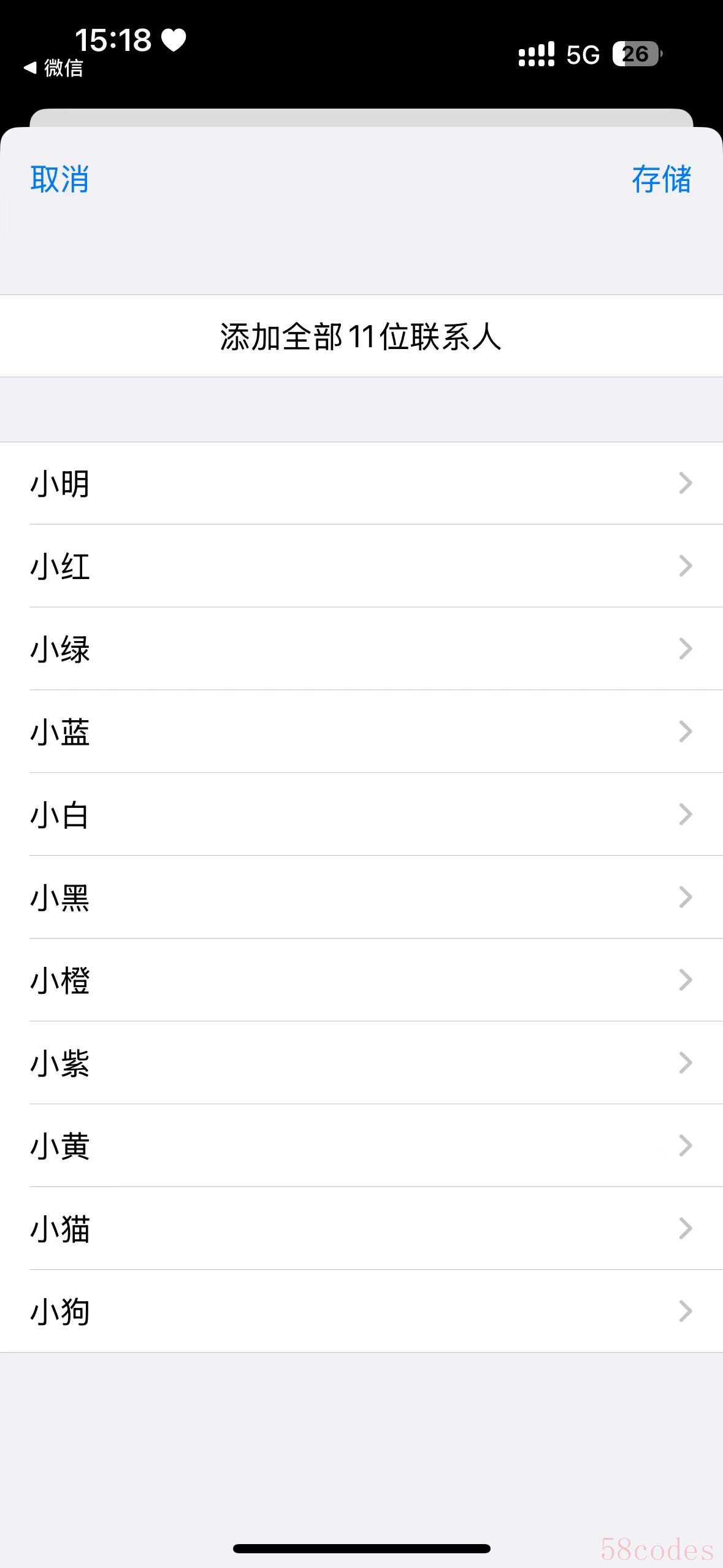Open contact 小白

[361, 814]
